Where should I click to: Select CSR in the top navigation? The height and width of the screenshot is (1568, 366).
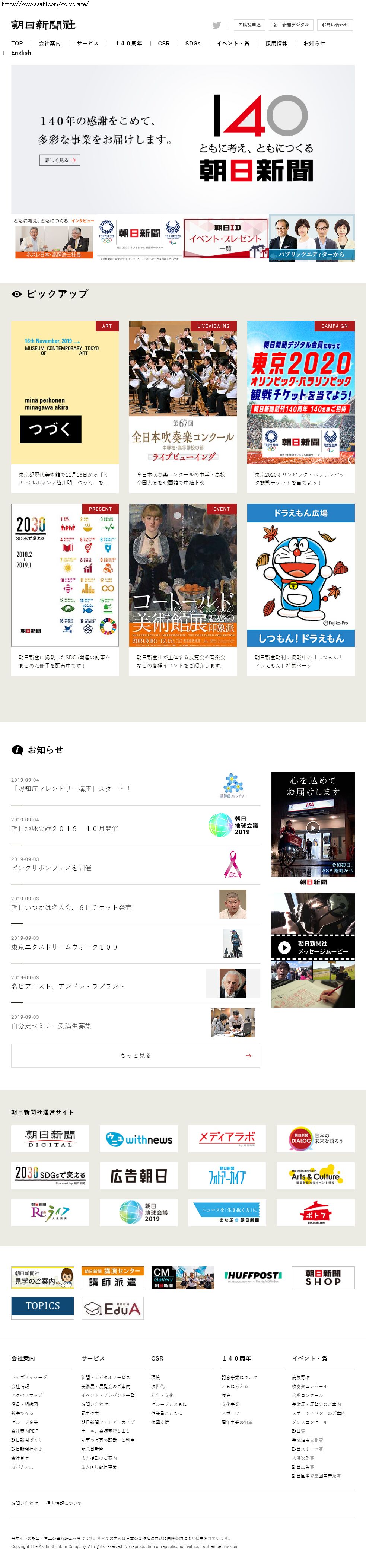(164, 43)
